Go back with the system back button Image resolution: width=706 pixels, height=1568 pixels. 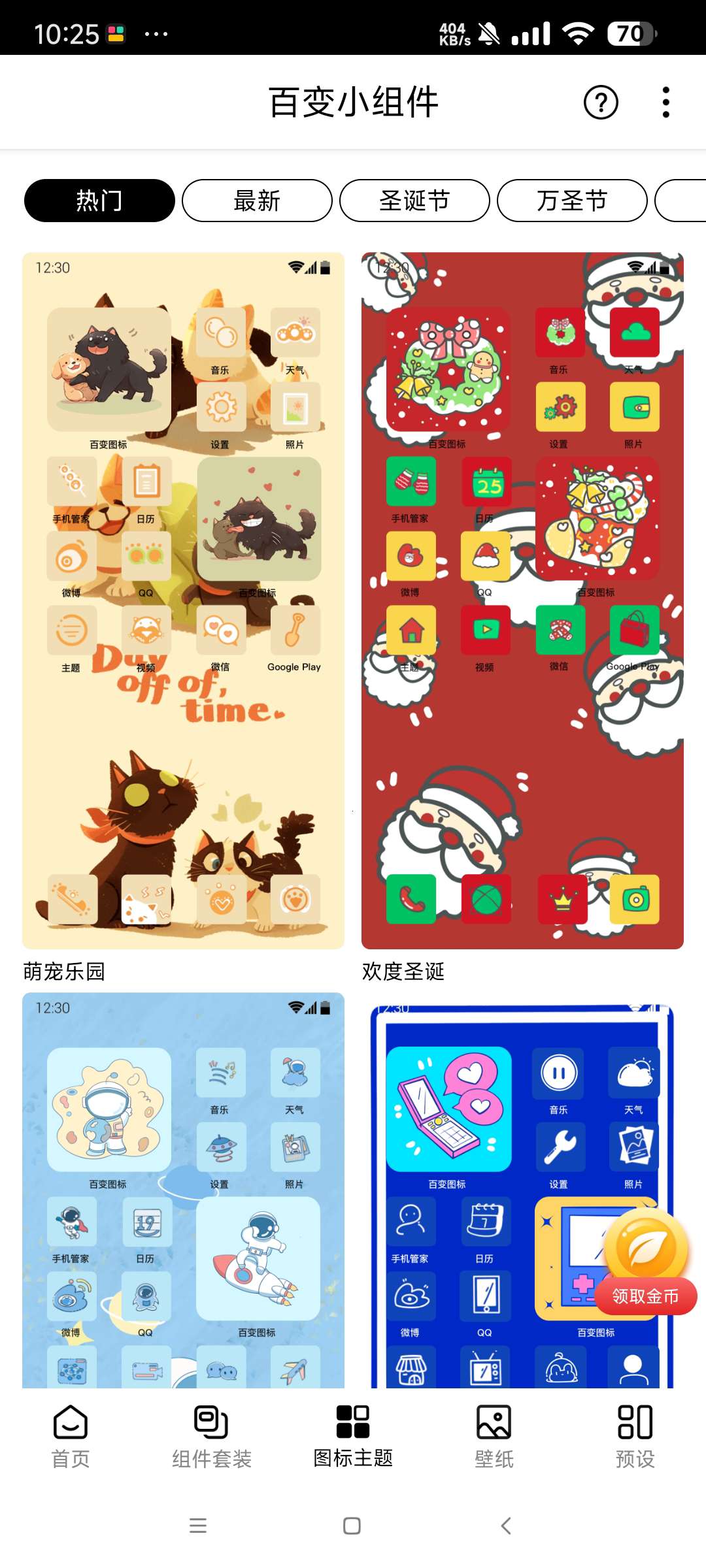(x=505, y=1526)
